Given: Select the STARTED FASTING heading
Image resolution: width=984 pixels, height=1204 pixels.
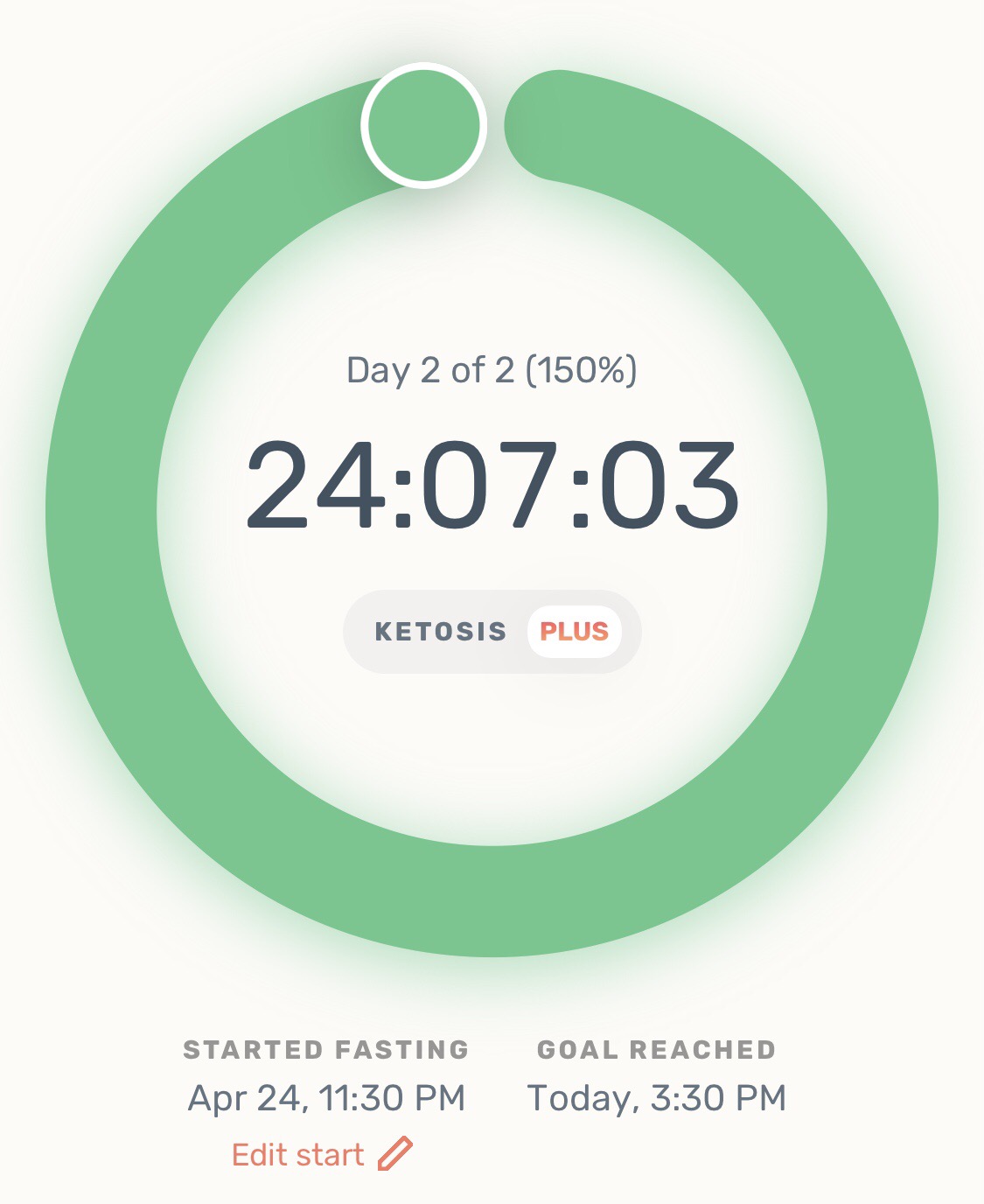Looking at the screenshot, I should [325, 1050].
